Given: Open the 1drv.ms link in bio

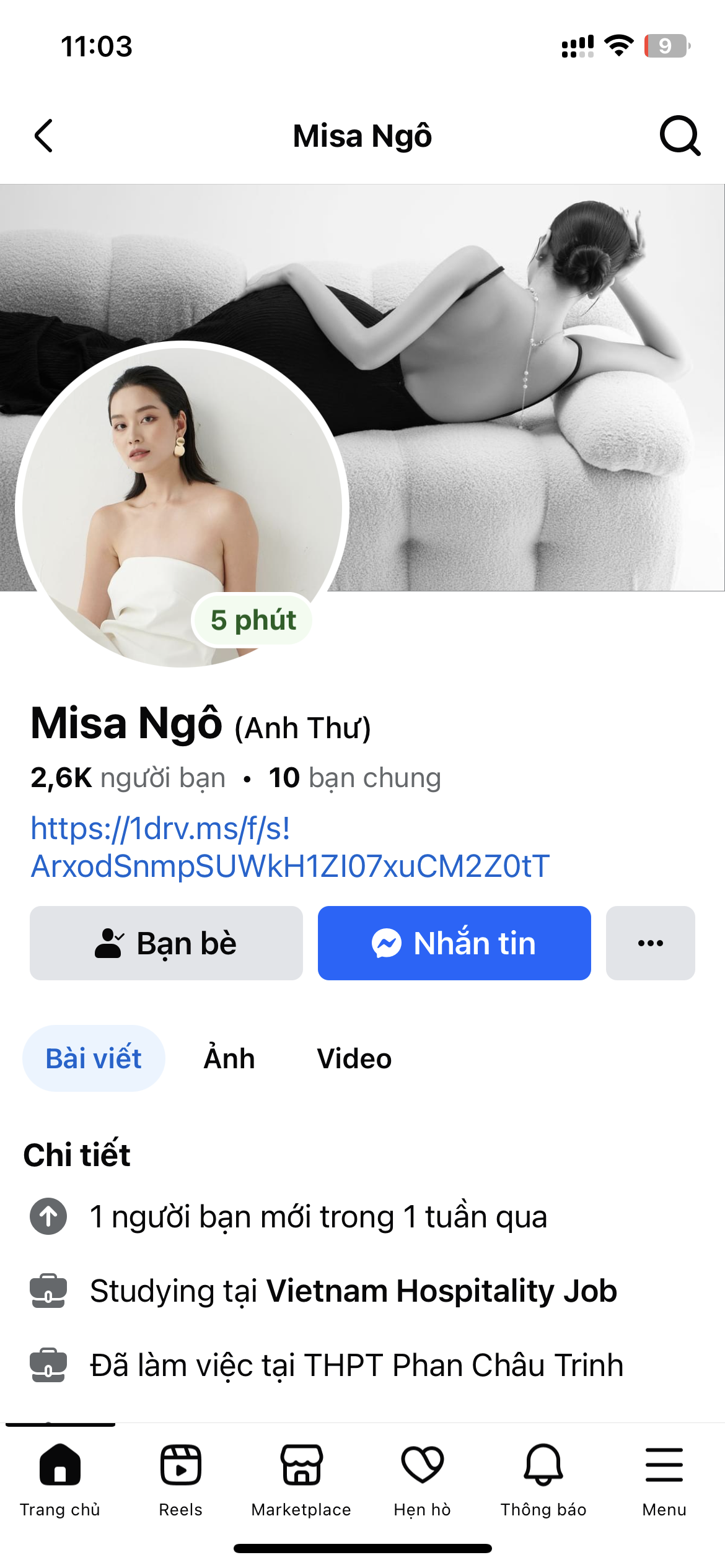Looking at the screenshot, I should point(290,847).
